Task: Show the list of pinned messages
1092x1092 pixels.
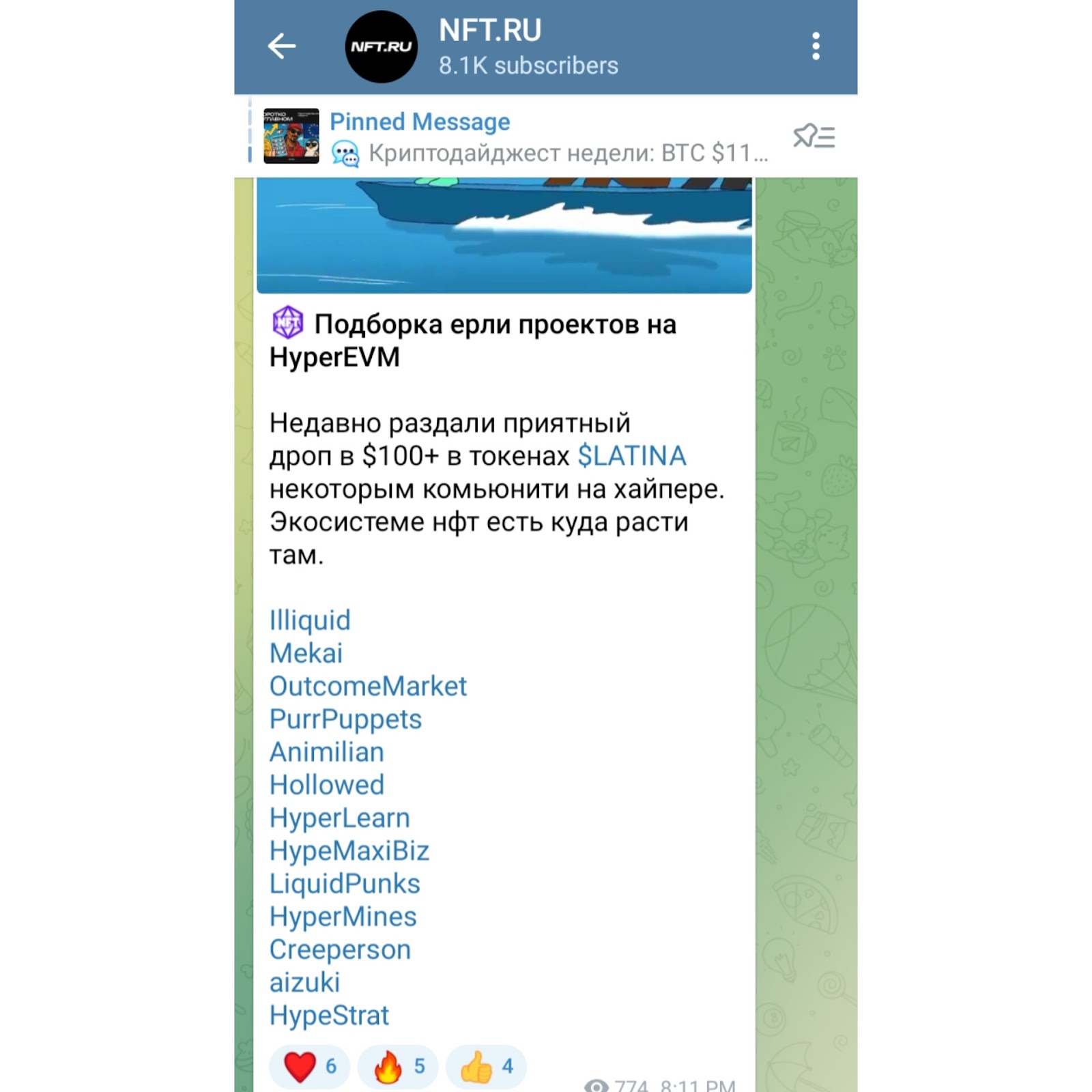Action: [x=814, y=136]
